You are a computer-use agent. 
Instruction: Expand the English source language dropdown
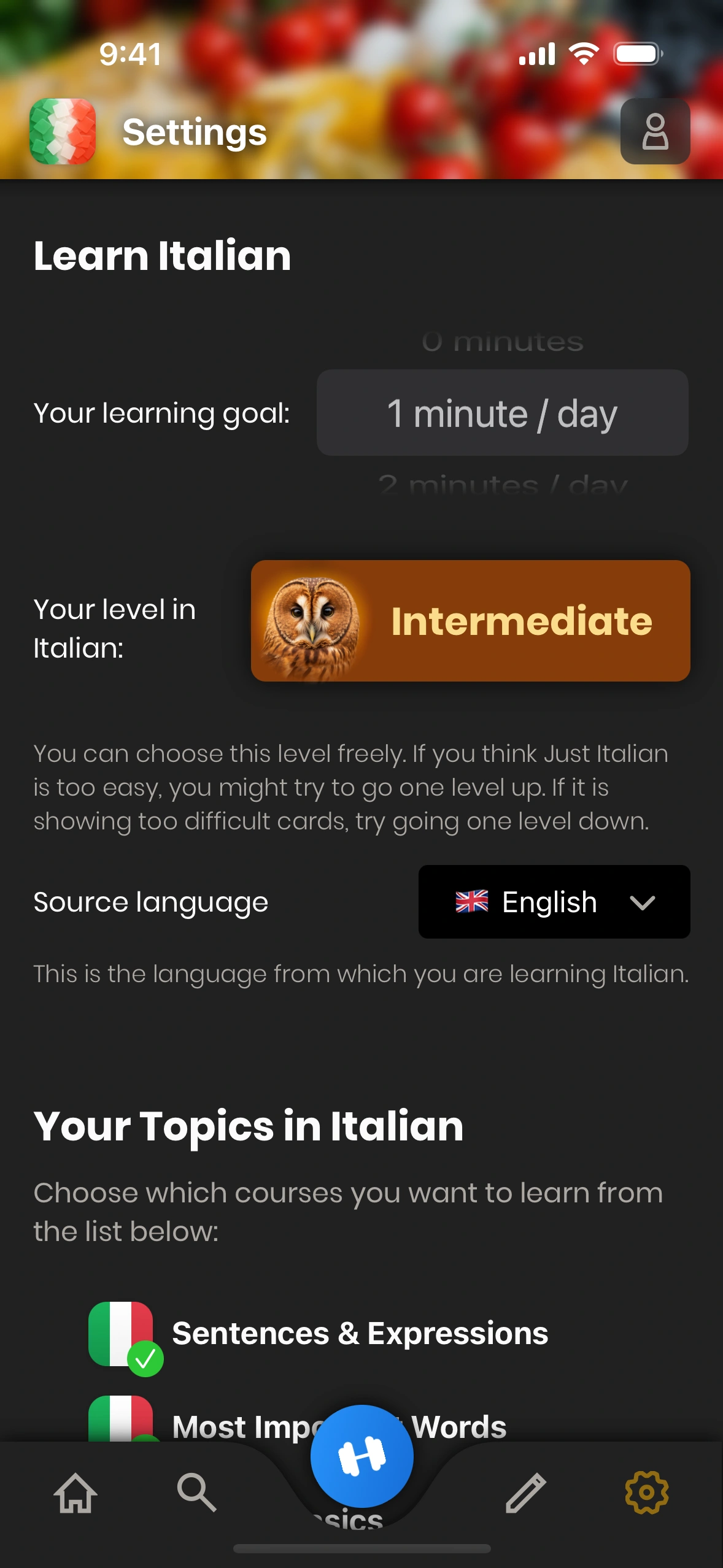coord(554,902)
